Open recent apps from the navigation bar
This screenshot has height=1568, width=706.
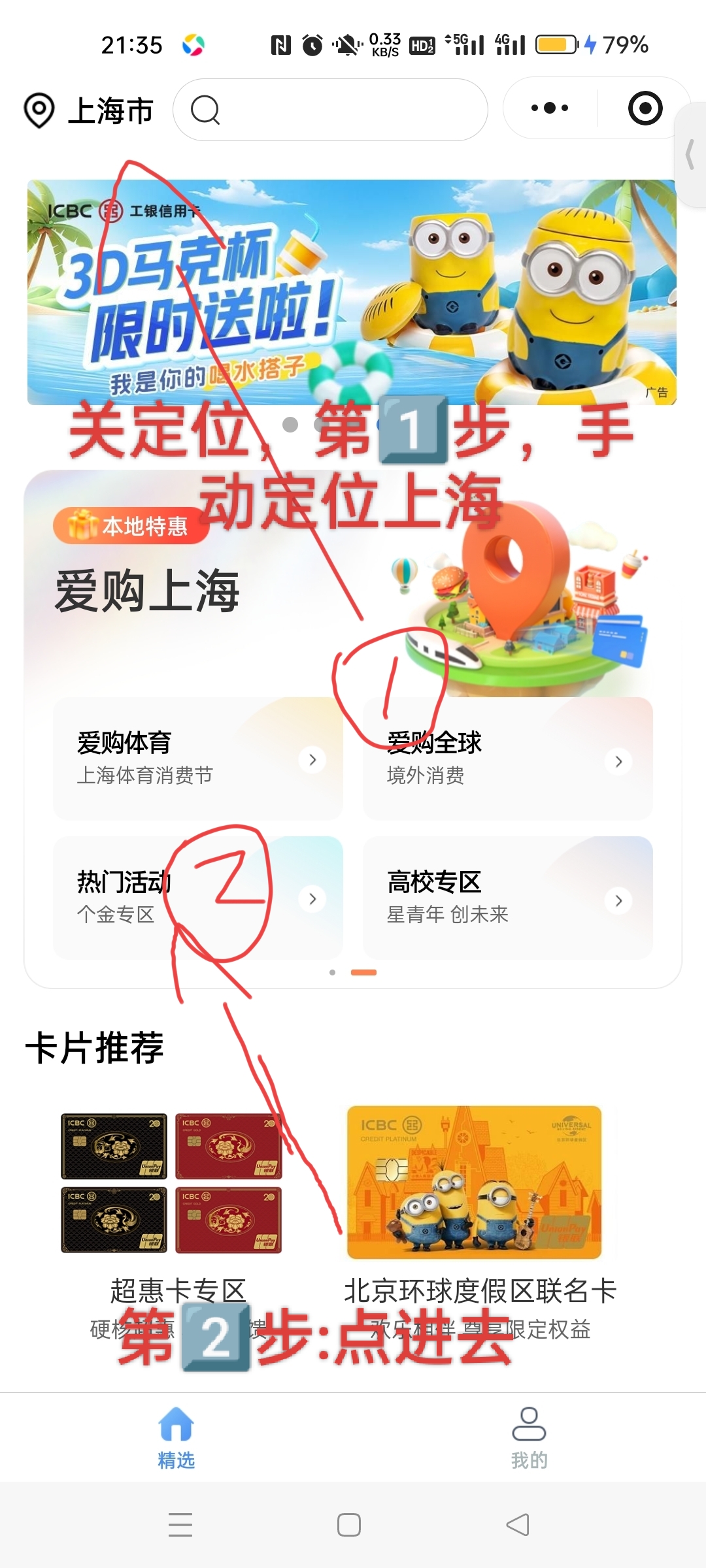(x=180, y=1525)
